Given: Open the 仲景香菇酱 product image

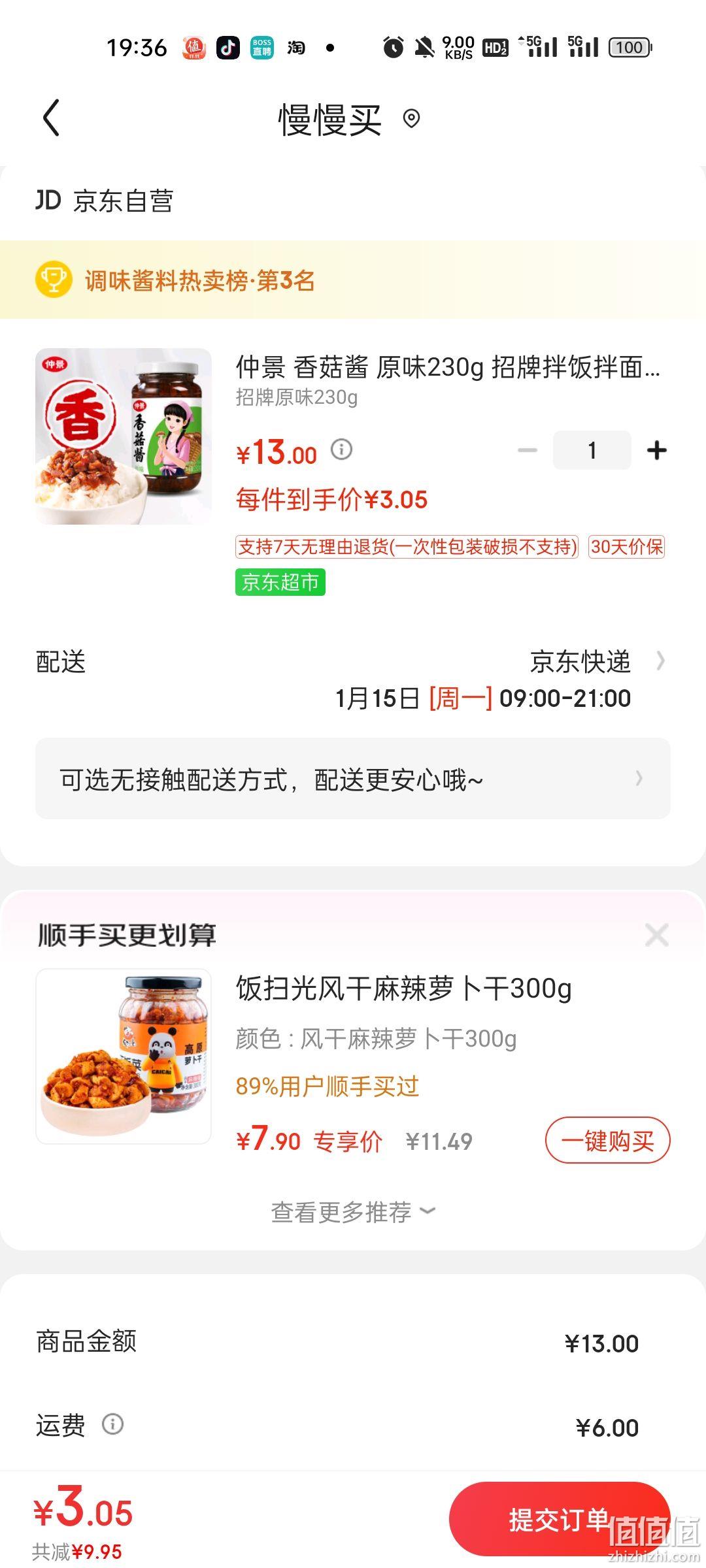Looking at the screenshot, I should [x=124, y=436].
